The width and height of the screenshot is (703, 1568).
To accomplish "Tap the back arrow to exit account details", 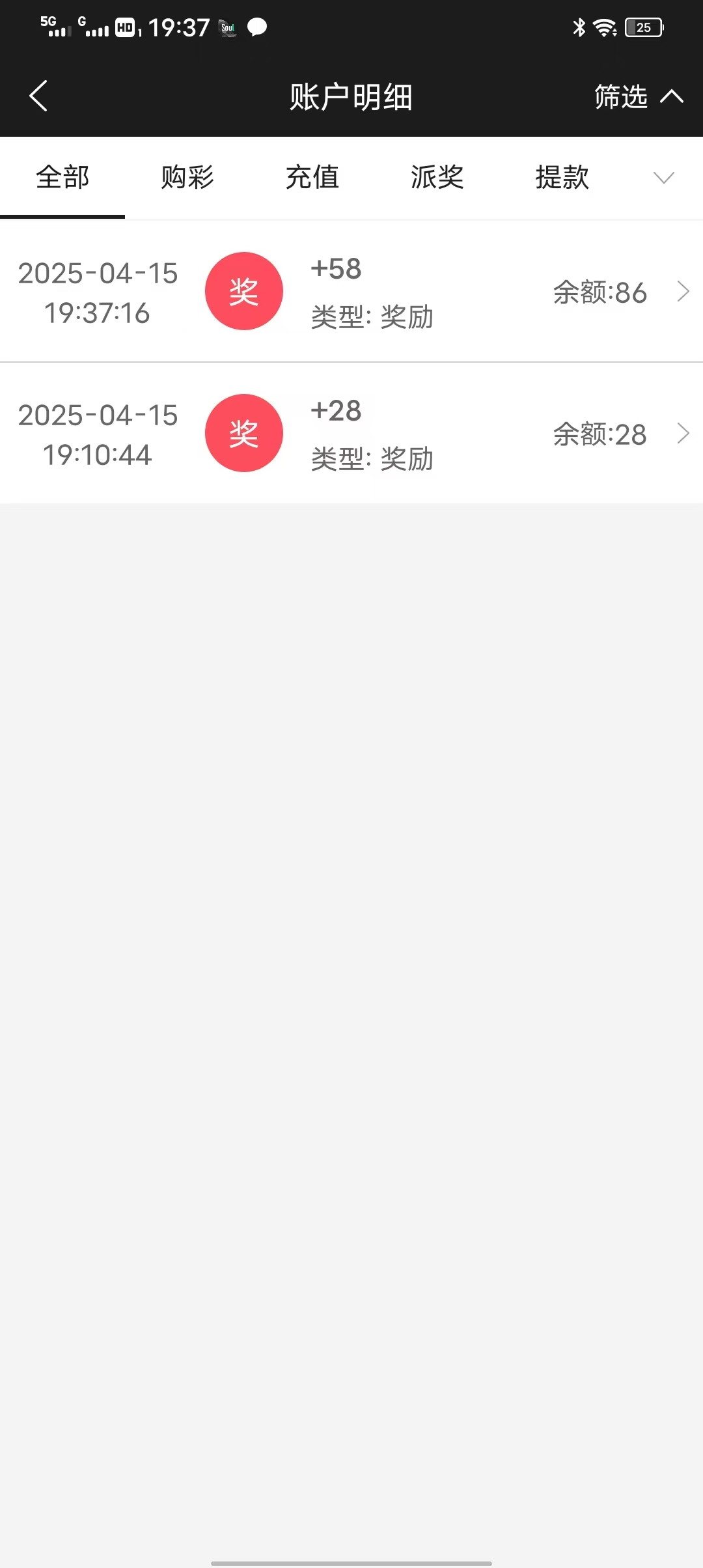I will pyautogui.click(x=38, y=95).
